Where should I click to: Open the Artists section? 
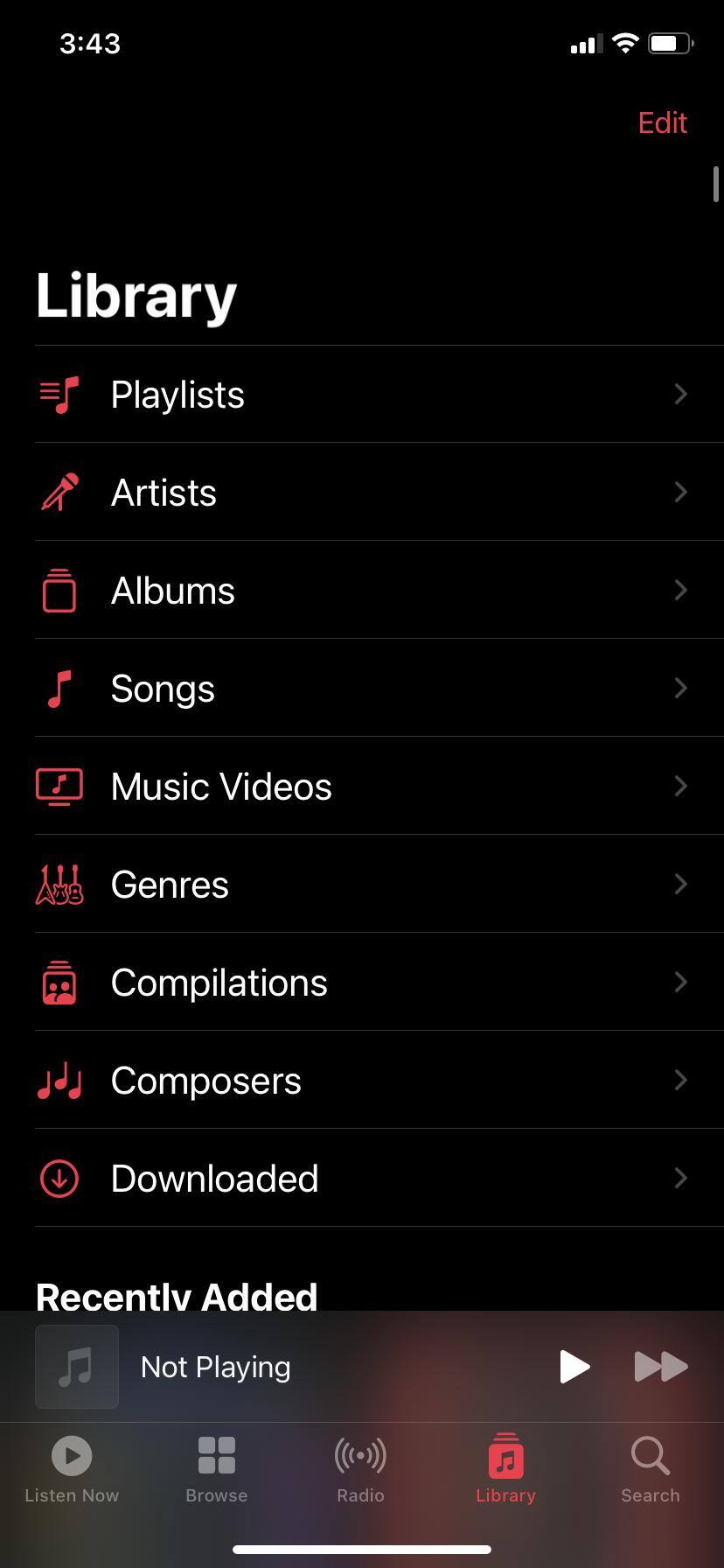click(360, 493)
